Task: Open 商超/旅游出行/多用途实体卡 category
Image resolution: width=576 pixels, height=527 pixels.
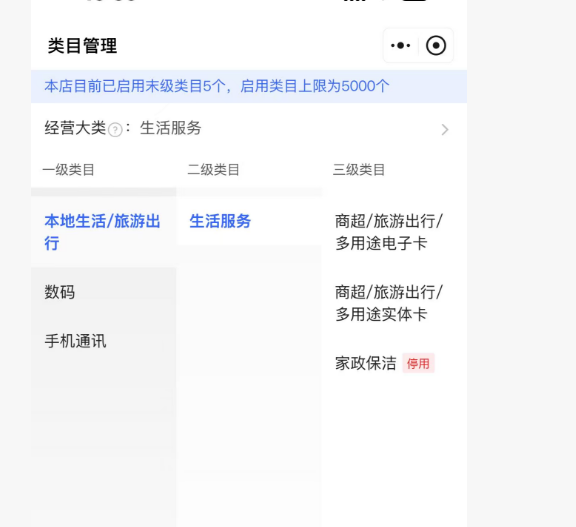Action: pyautogui.click(x=394, y=303)
